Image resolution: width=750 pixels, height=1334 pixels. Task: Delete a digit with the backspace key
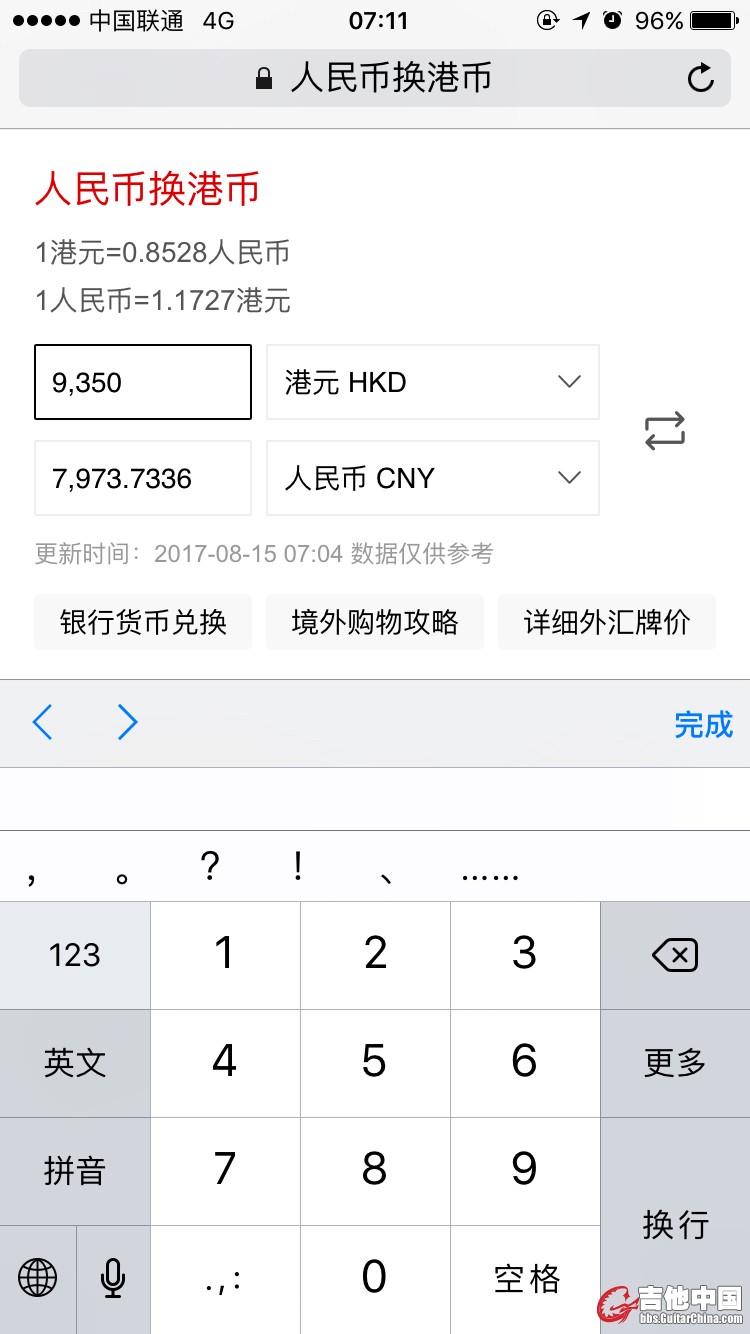point(675,956)
